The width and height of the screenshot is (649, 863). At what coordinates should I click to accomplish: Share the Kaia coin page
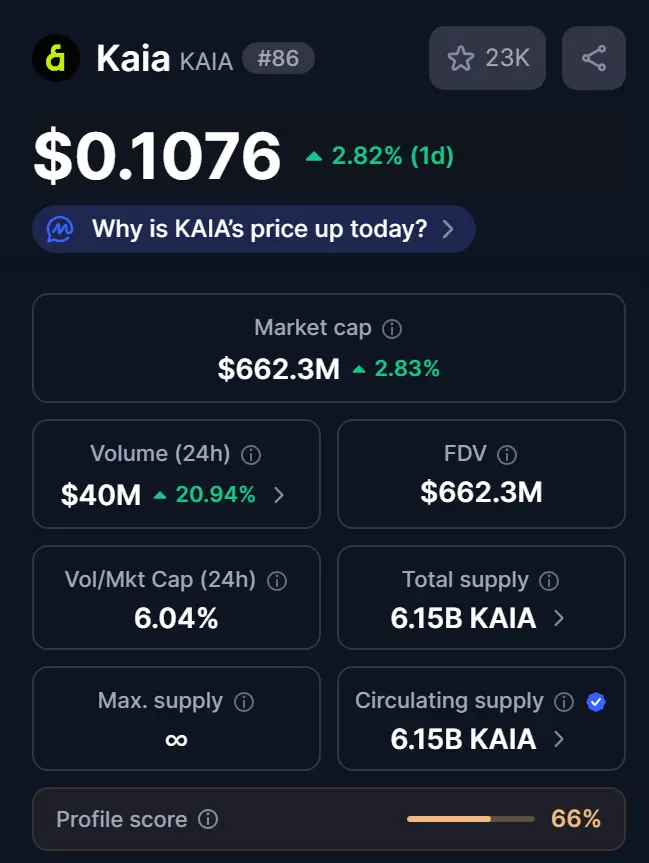pos(594,58)
